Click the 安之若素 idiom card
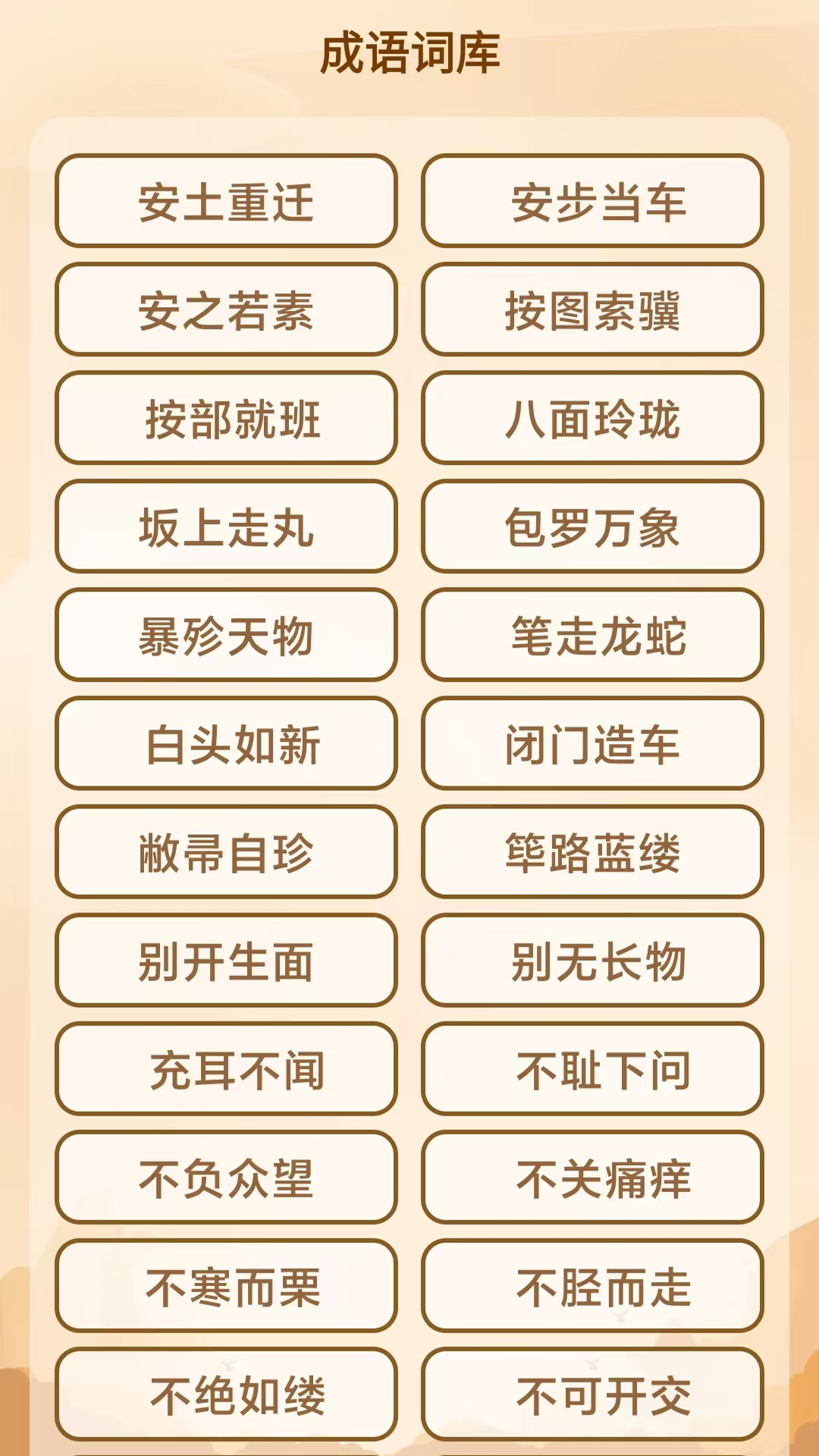 point(227,309)
